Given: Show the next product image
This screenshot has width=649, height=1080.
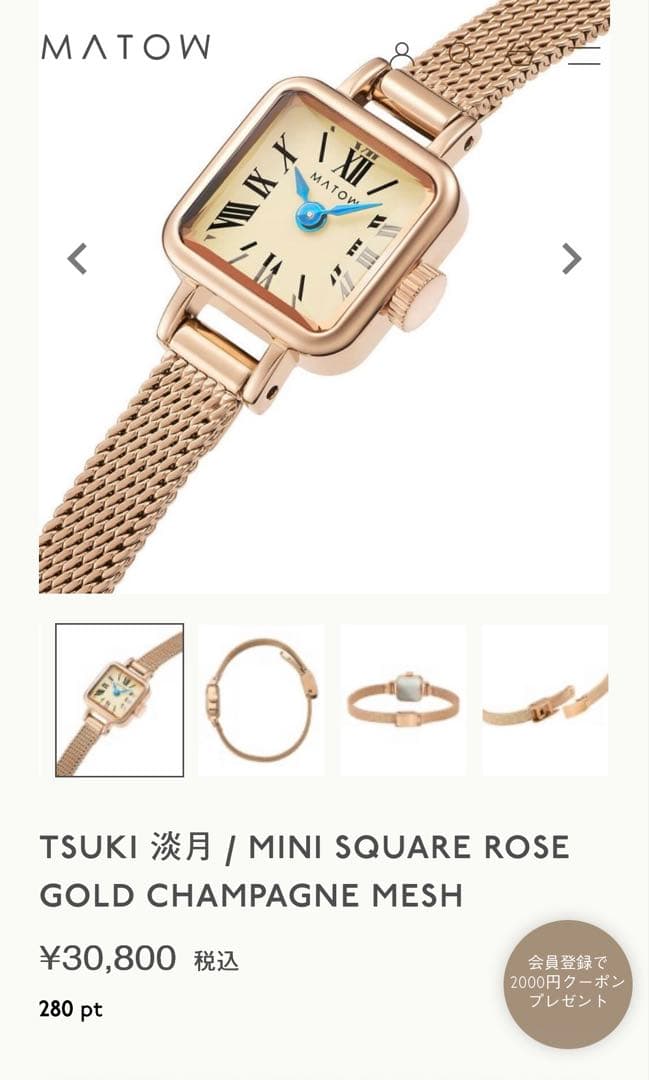Looking at the screenshot, I should point(571,259).
